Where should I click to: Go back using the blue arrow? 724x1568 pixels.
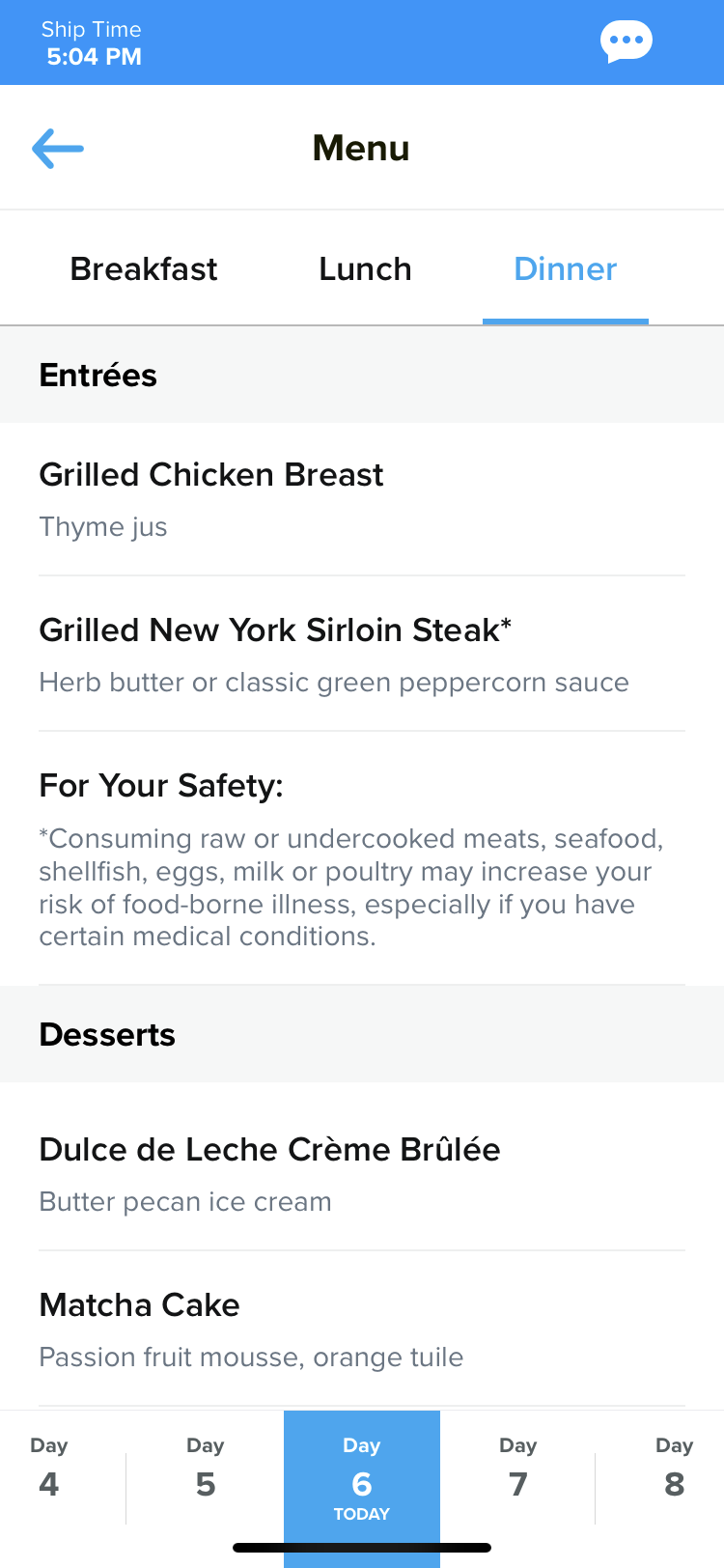58,149
